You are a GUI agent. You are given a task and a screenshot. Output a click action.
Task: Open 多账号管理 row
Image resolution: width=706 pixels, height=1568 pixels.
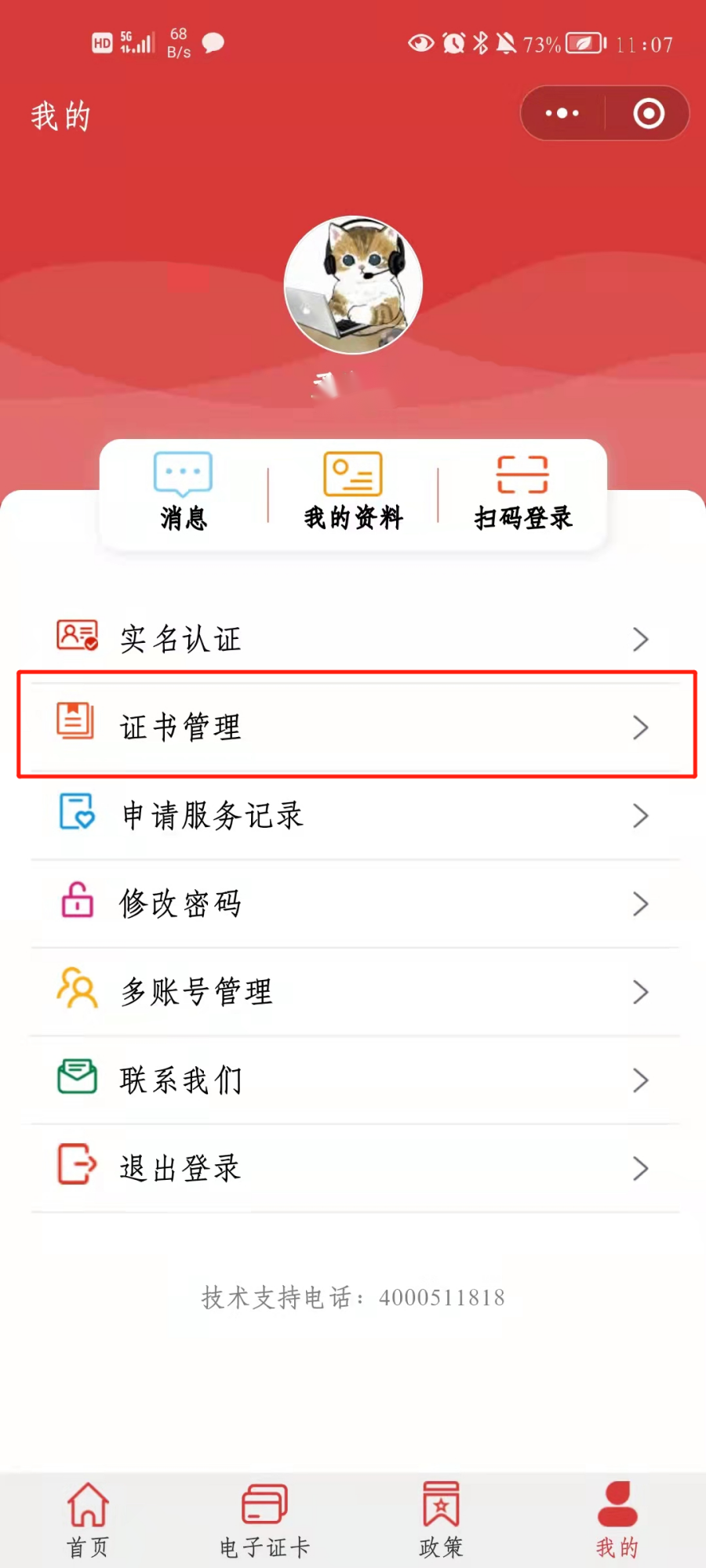point(353,992)
